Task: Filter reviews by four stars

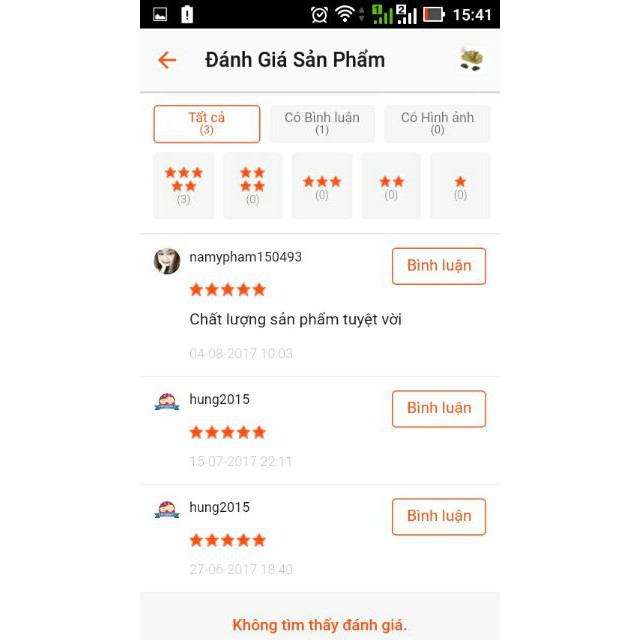Action: [x=252, y=186]
